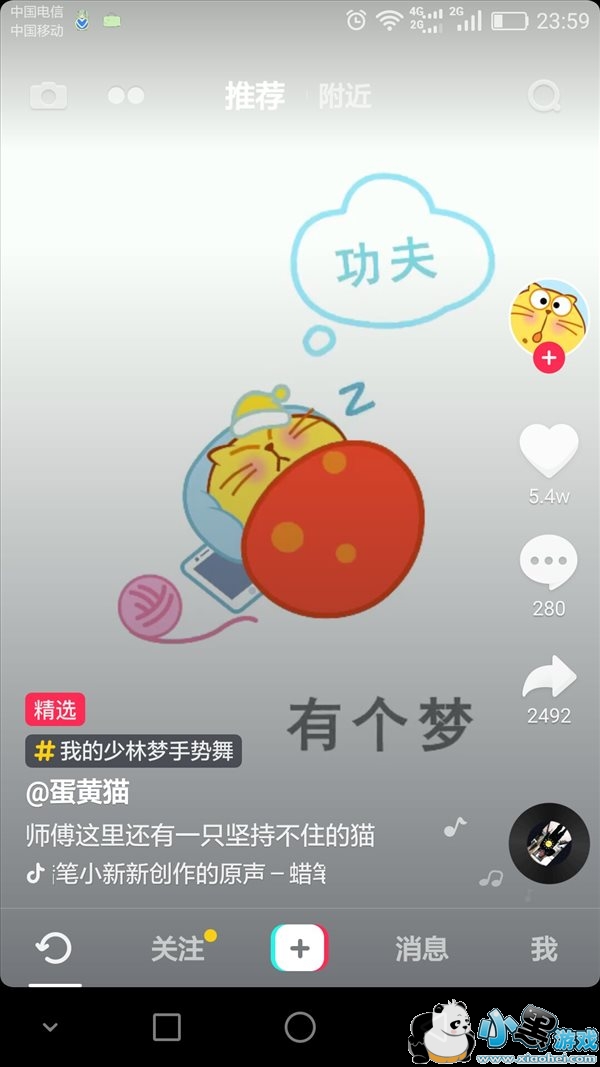Switch to the 消息 tab
600x1067 pixels.
click(x=421, y=948)
